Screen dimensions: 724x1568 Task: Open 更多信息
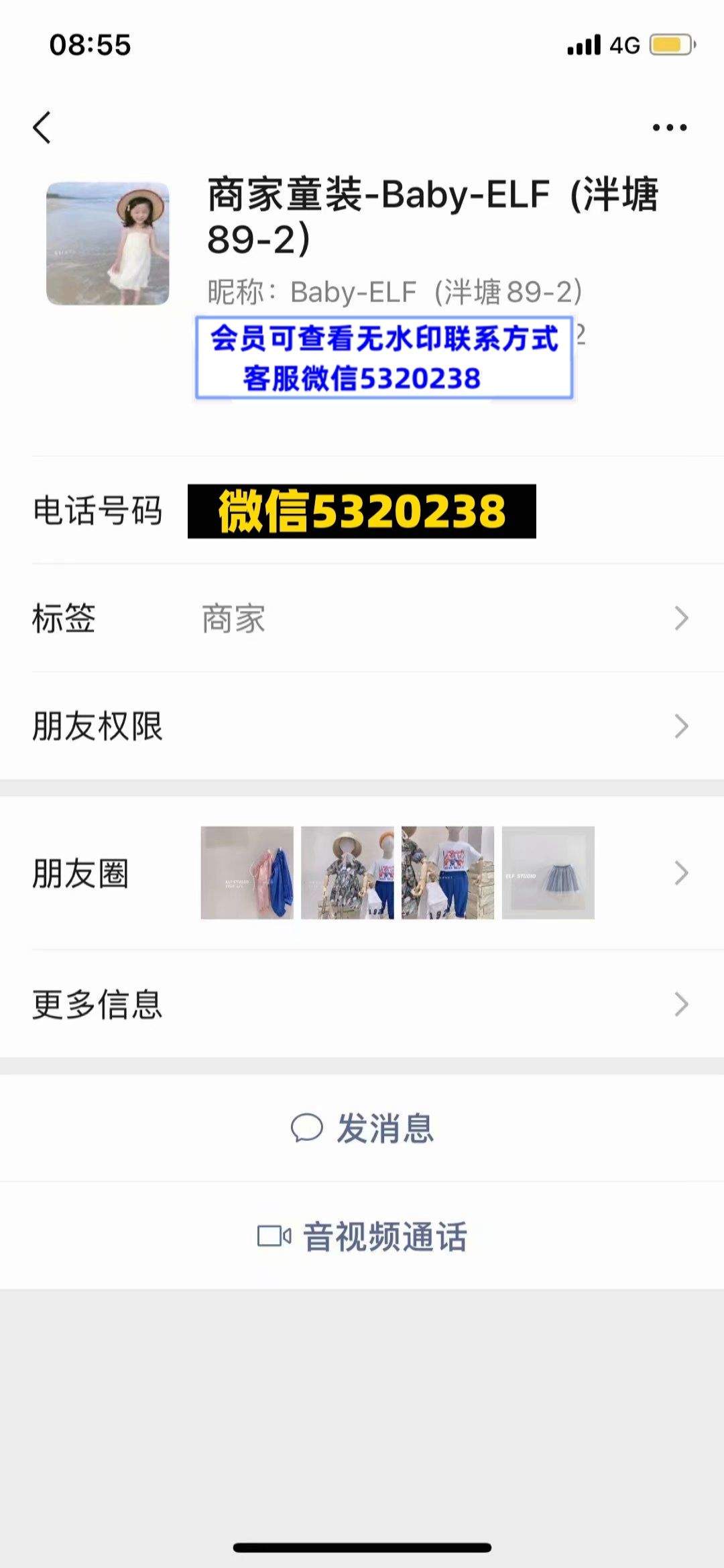coord(362,1004)
